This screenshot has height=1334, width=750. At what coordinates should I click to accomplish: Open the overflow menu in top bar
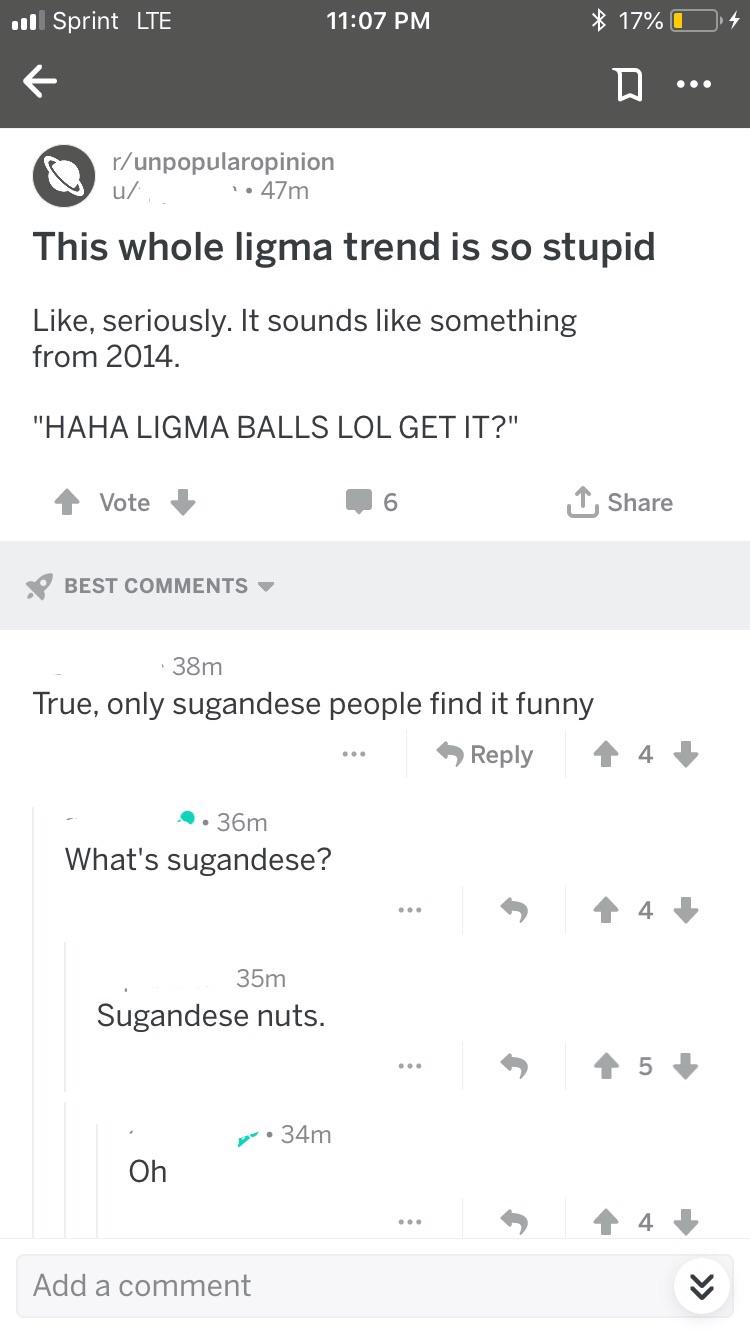click(x=693, y=85)
